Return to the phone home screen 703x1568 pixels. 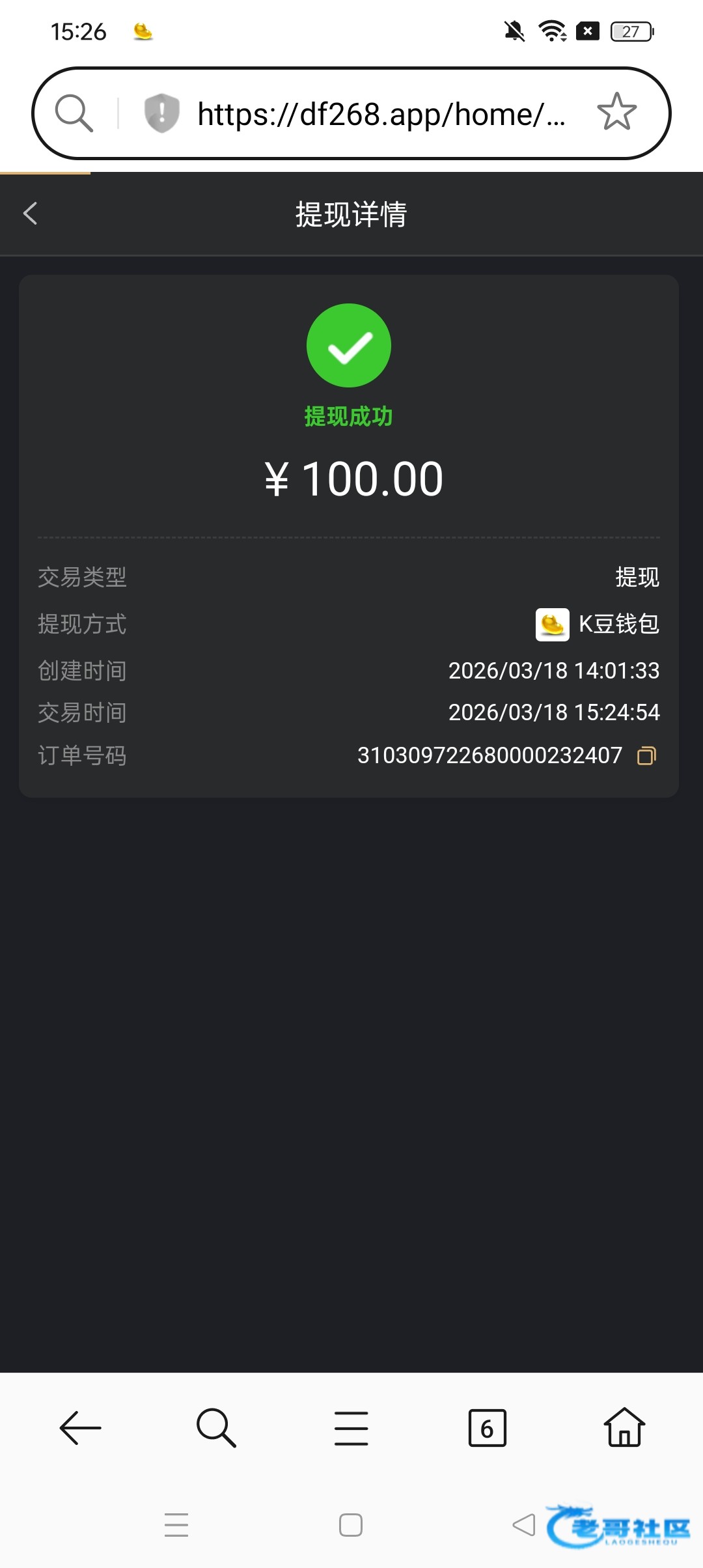point(351,1525)
